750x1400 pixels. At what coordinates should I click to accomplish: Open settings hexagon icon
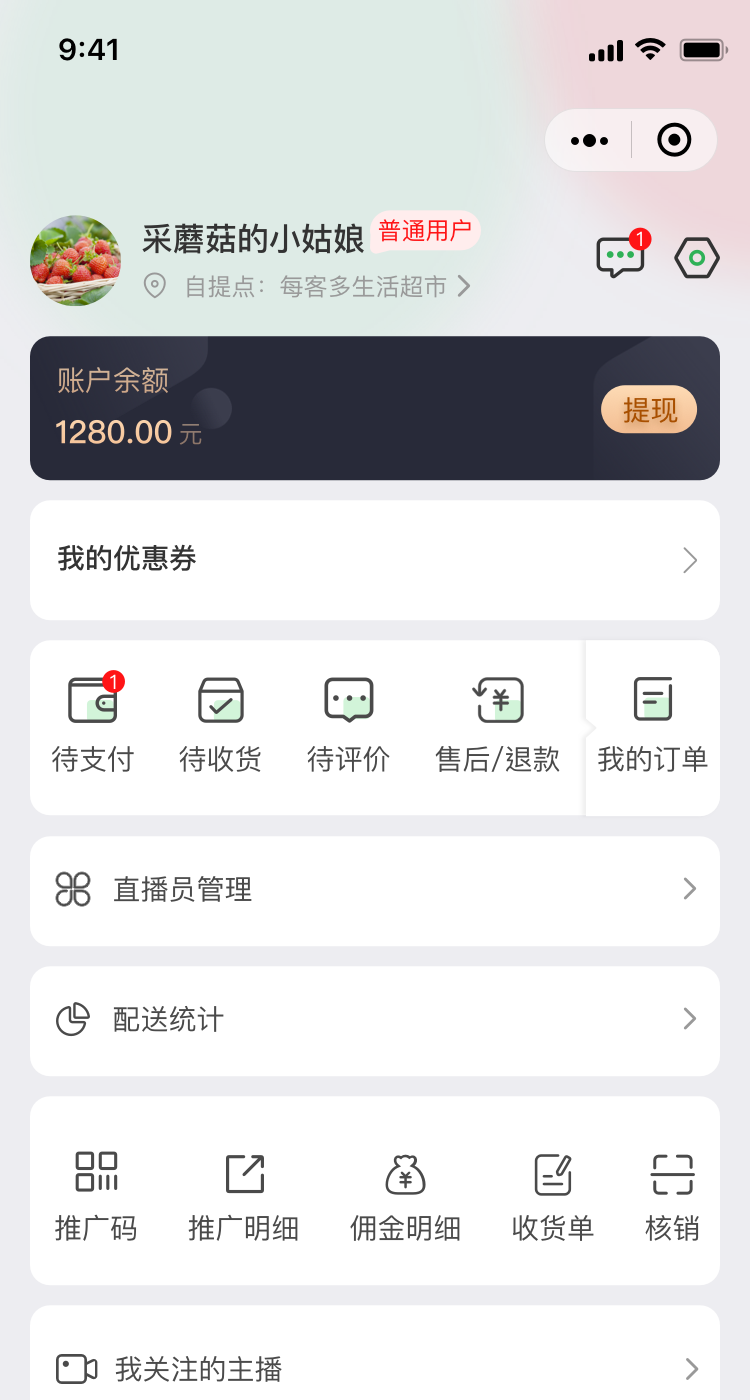pos(697,258)
